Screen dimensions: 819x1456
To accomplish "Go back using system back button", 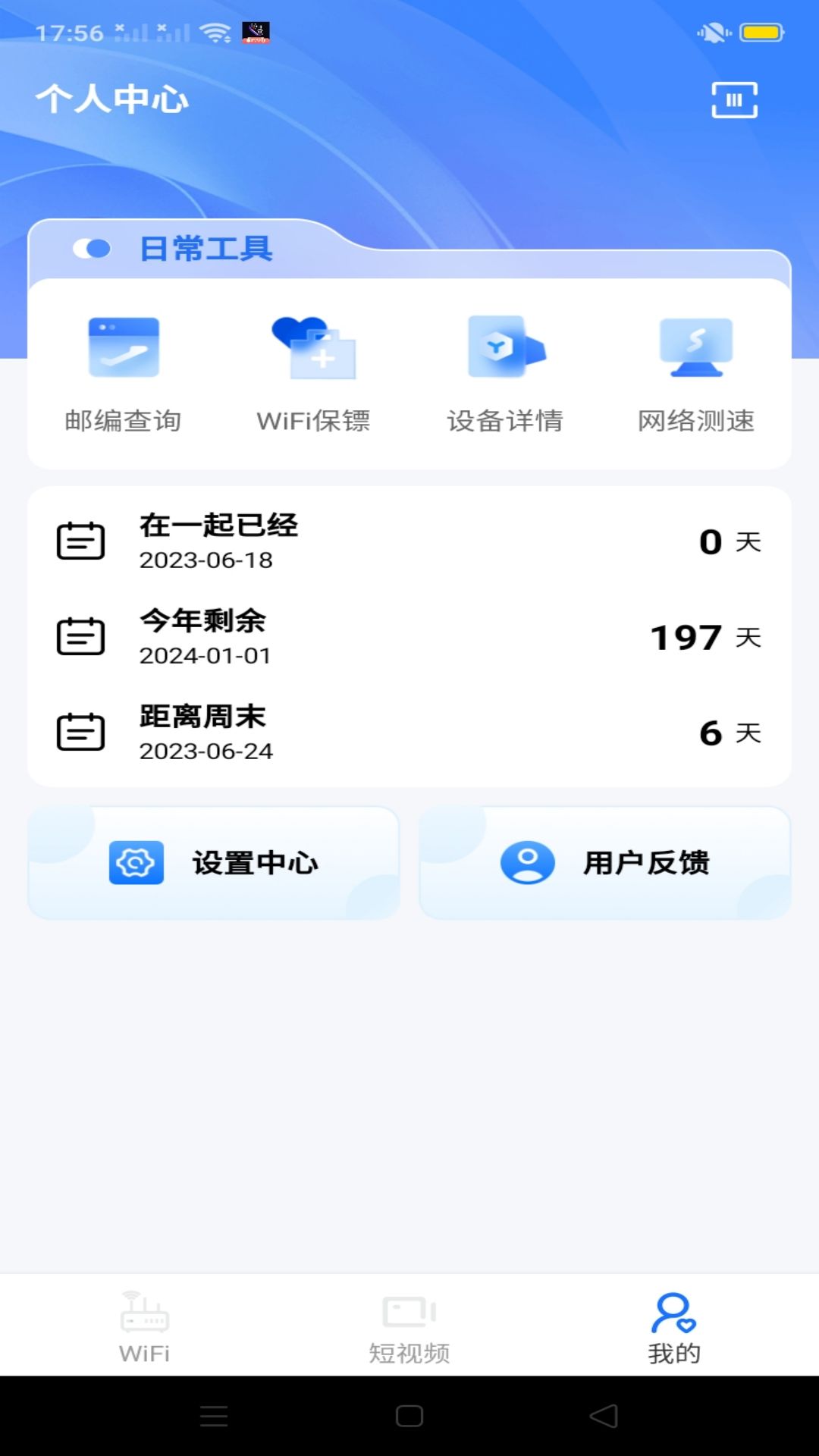I will pyautogui.click(x=604, y=1416).
